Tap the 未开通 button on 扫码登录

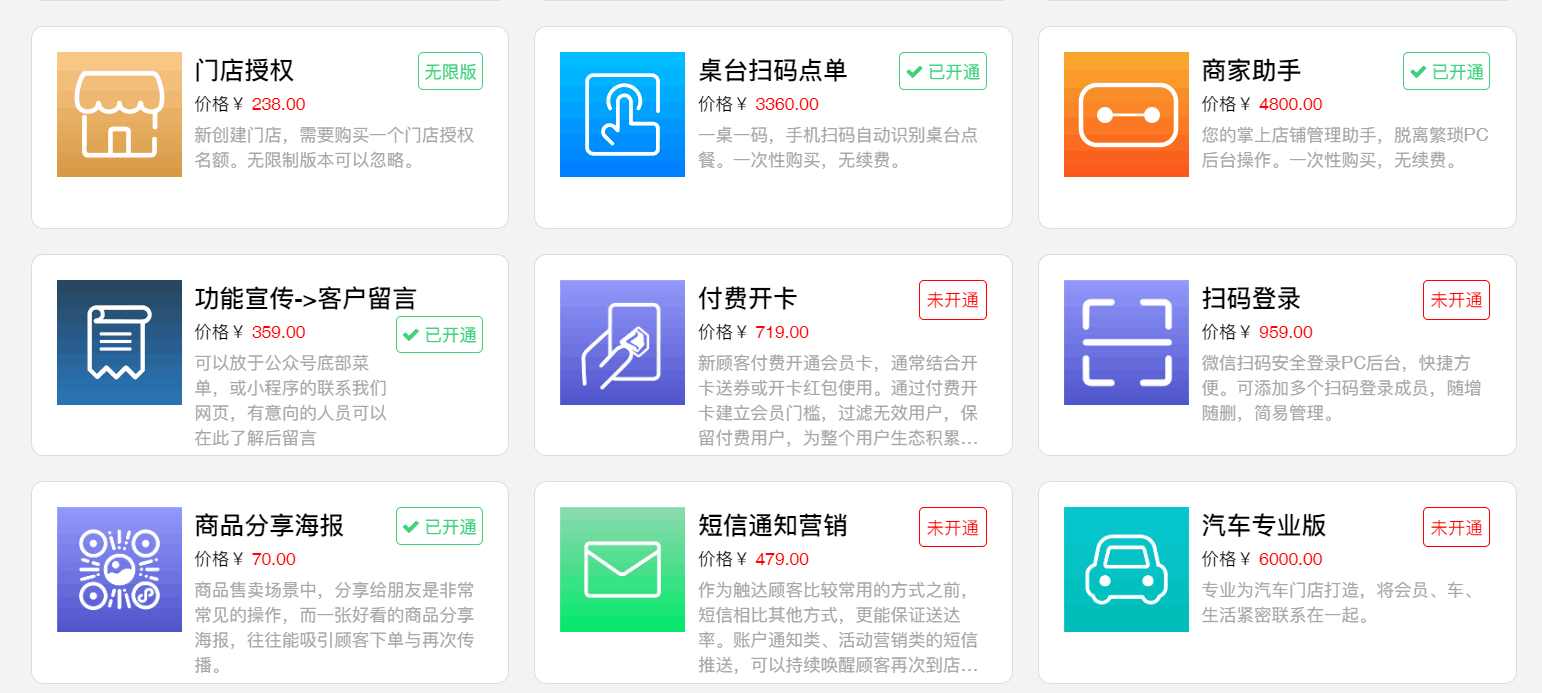[x=1456, y=300]
